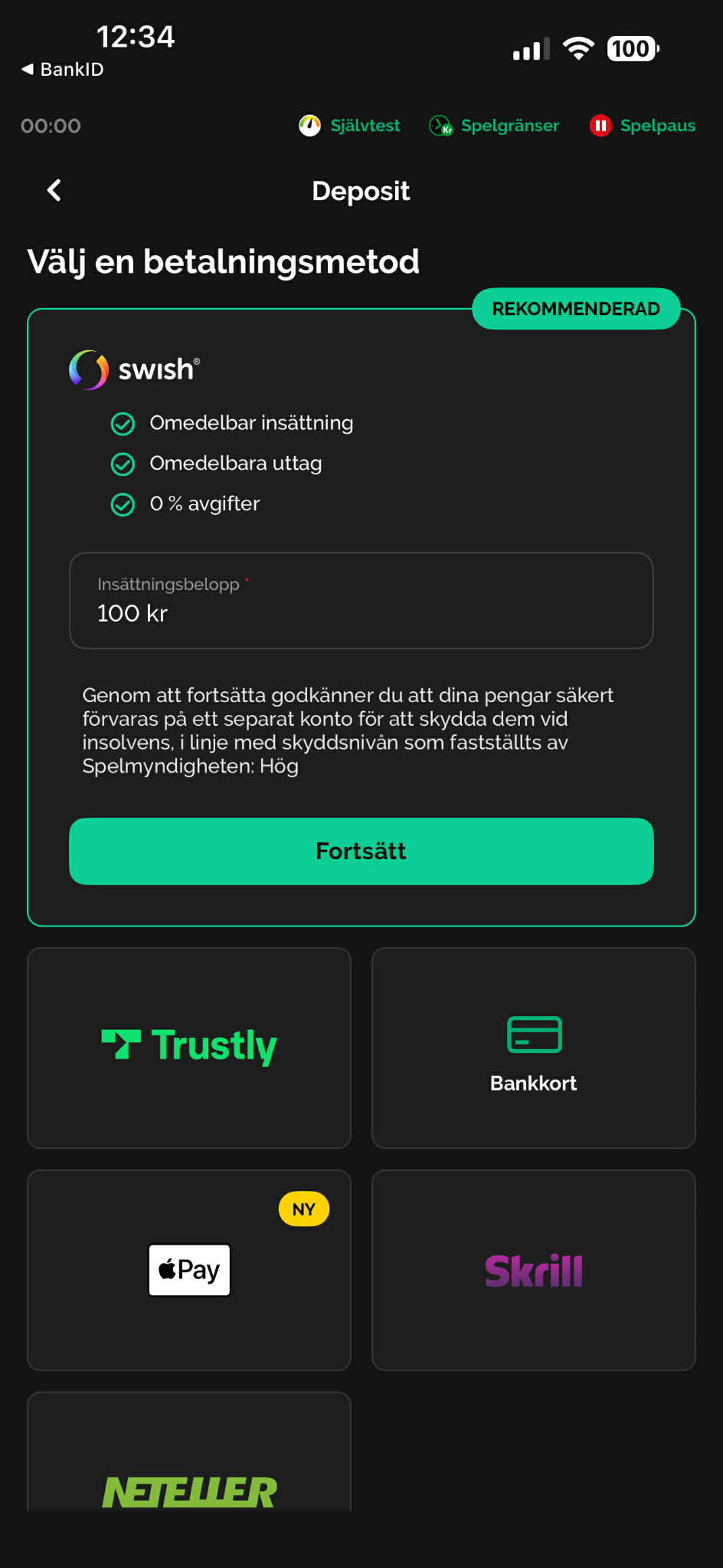
Task: Open the Självtest gauge icon
Action: point(309,125)
